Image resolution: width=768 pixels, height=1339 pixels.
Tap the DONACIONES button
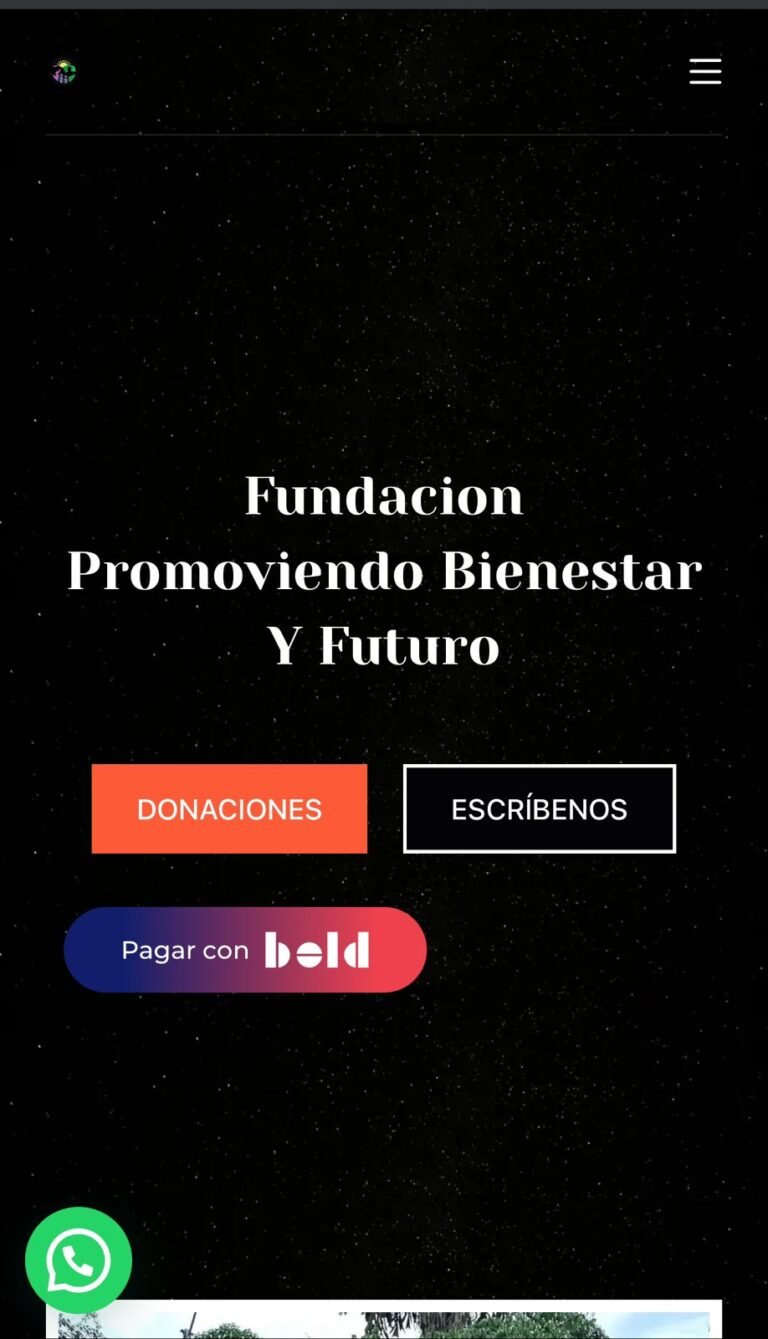pos(229,809)
